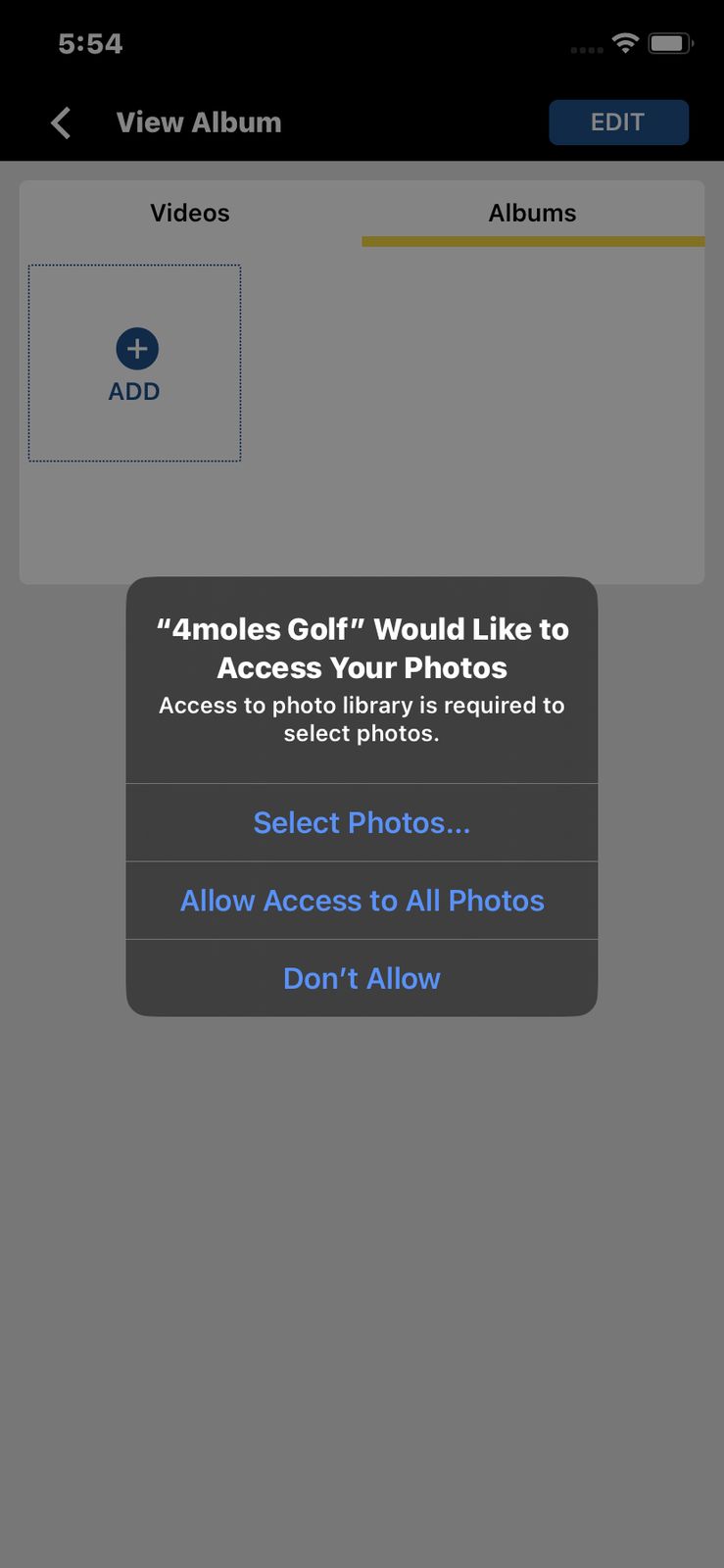
Task: Allow access to all photos
Action: point(362,901)
